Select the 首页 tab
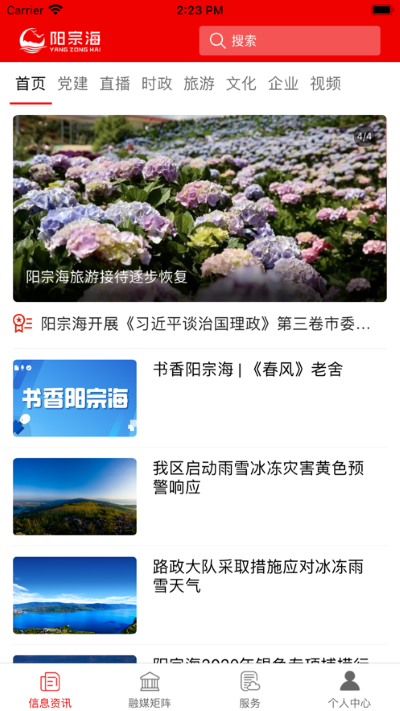 tap(31, 84)
